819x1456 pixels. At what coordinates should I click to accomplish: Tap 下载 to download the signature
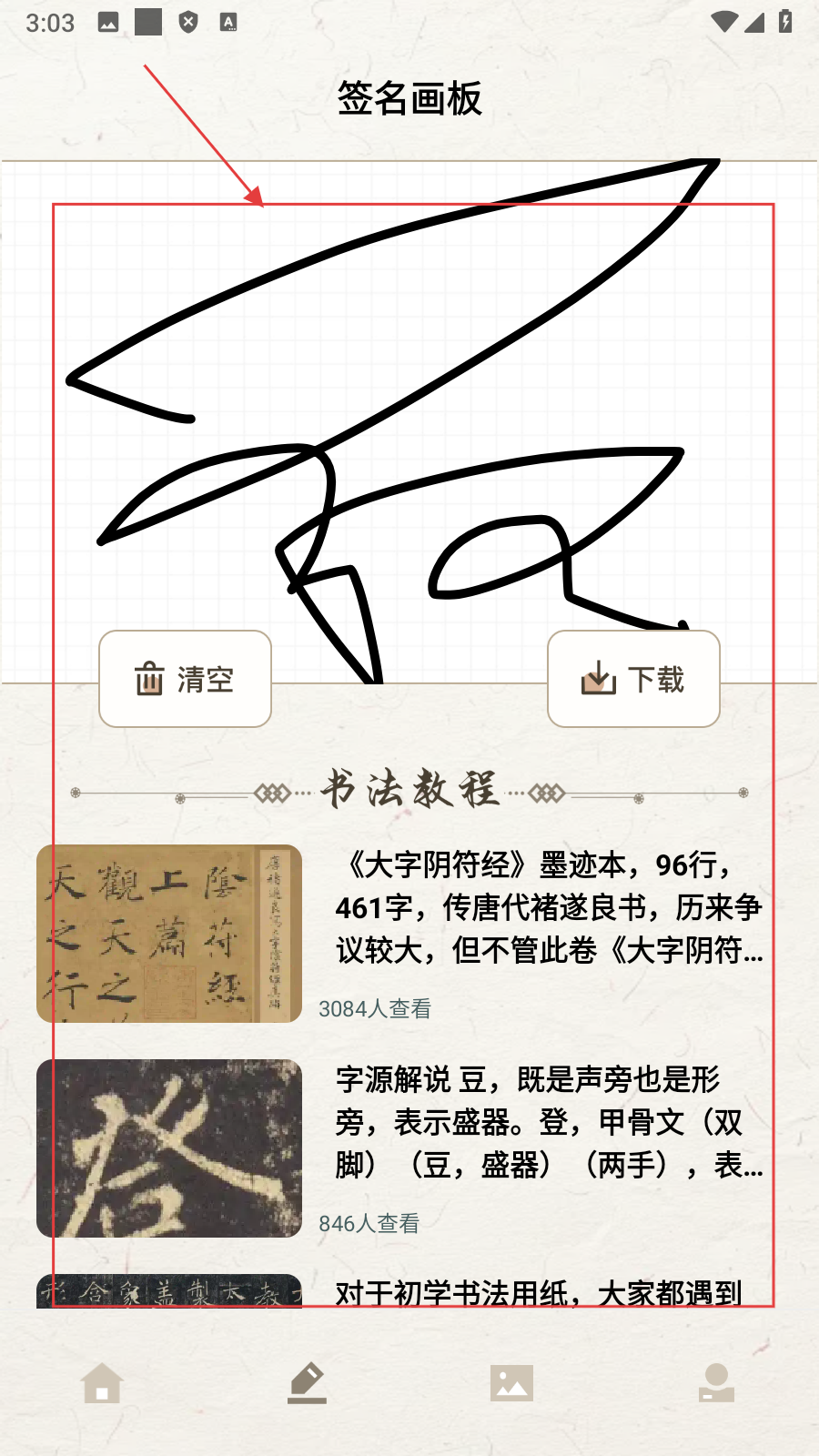point(633,679)
